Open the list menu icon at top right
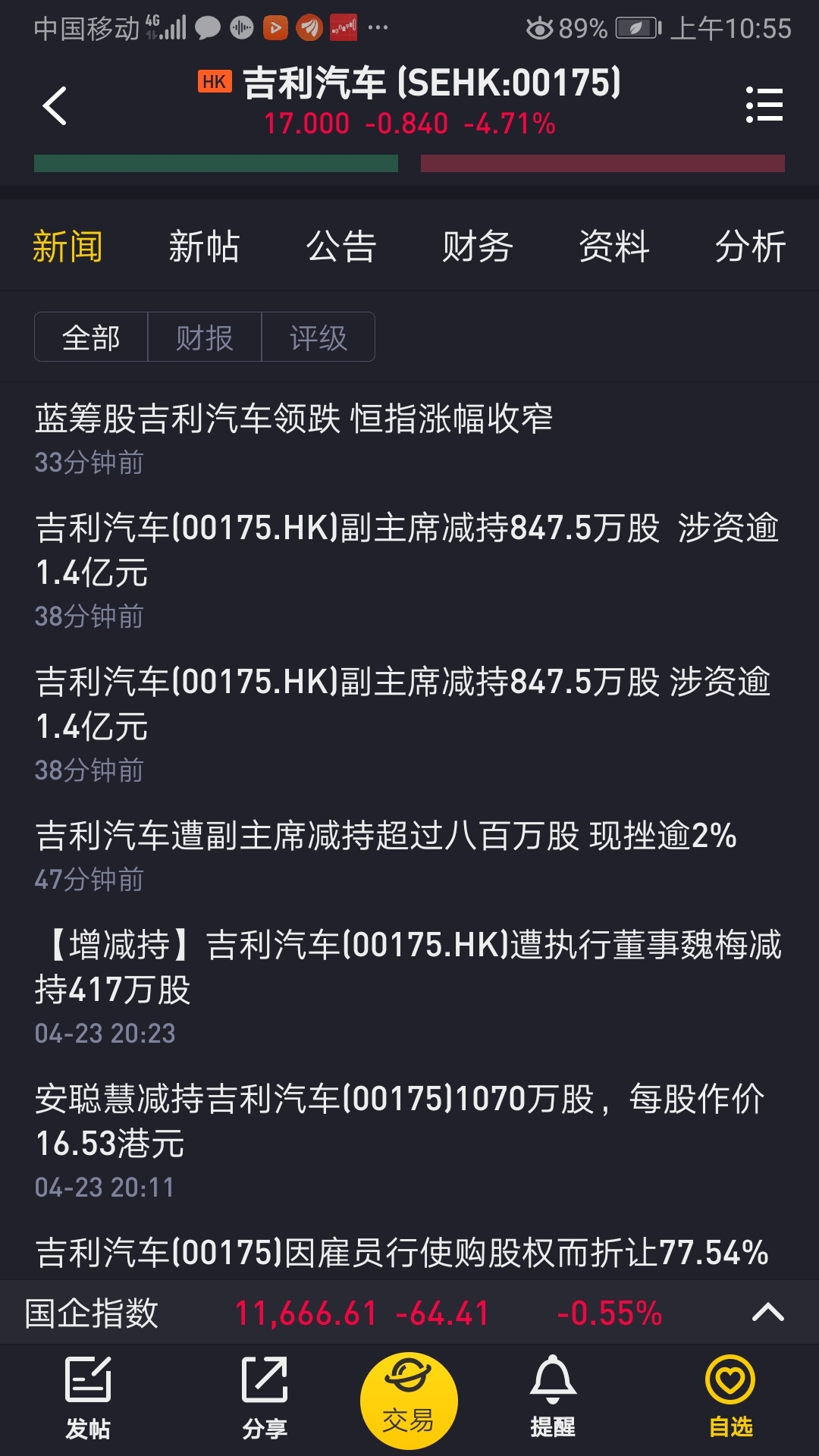The width and height of the screenshot is (819, 1456). coord(764,105)
